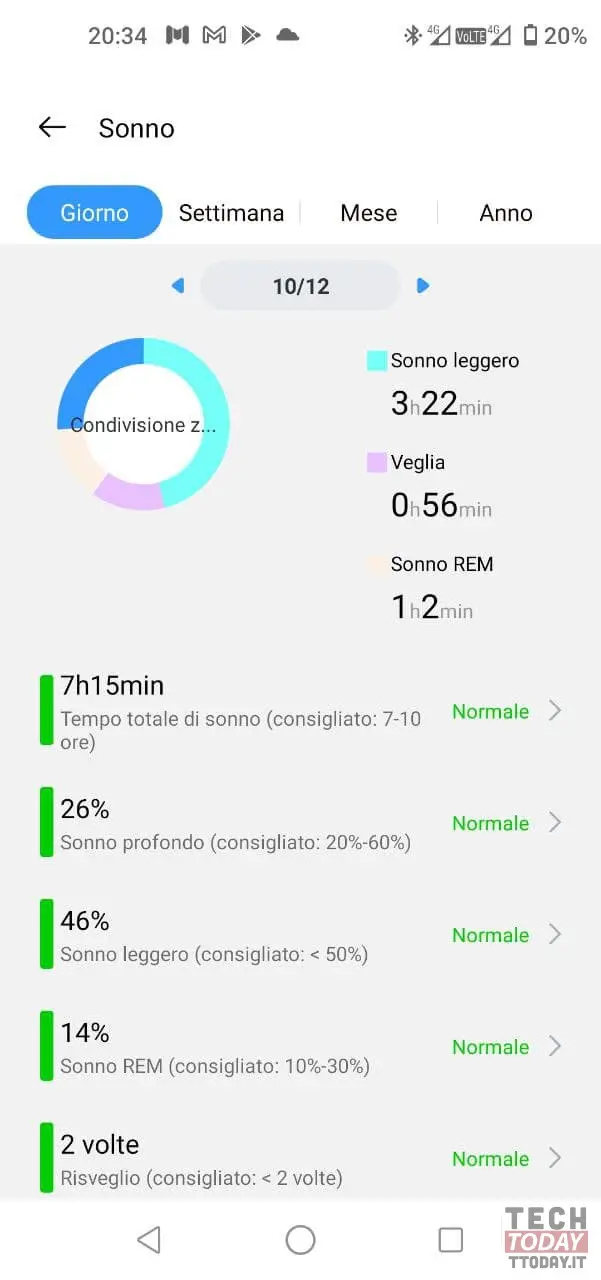
Task: Go to the previous day arrow
Action: coord(178,286)
